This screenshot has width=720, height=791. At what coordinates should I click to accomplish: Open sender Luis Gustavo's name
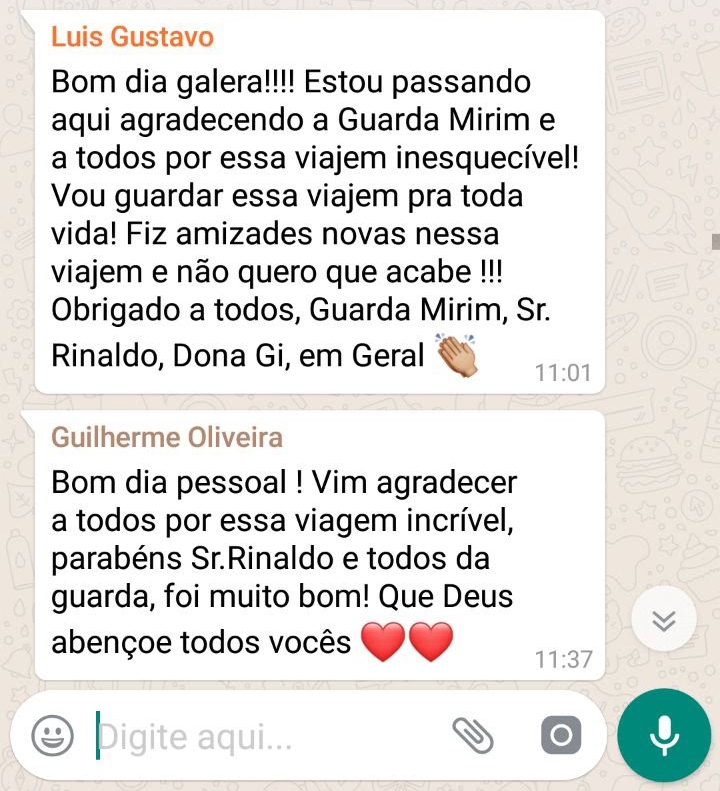(x=132, y=38)
